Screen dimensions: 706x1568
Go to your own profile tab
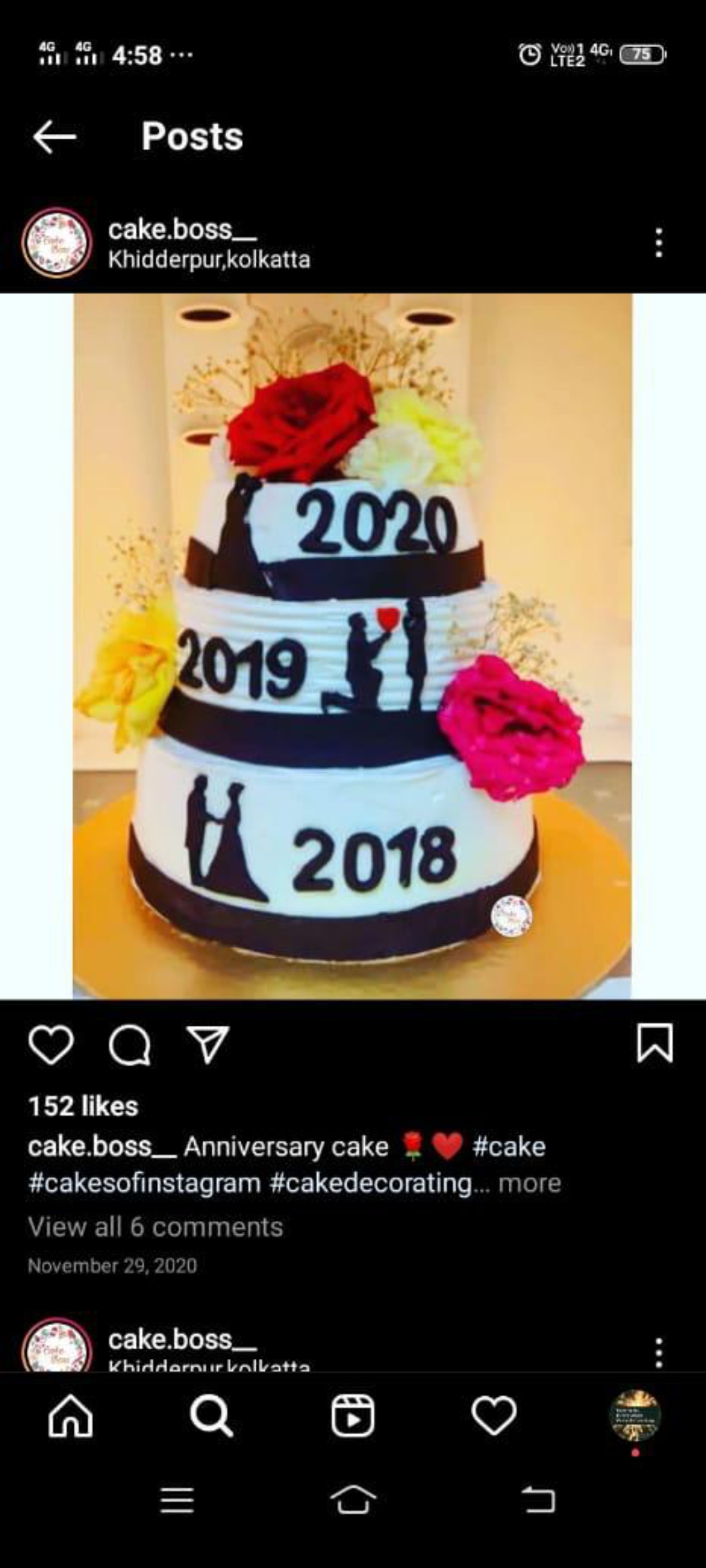[x=635, y=1416]
